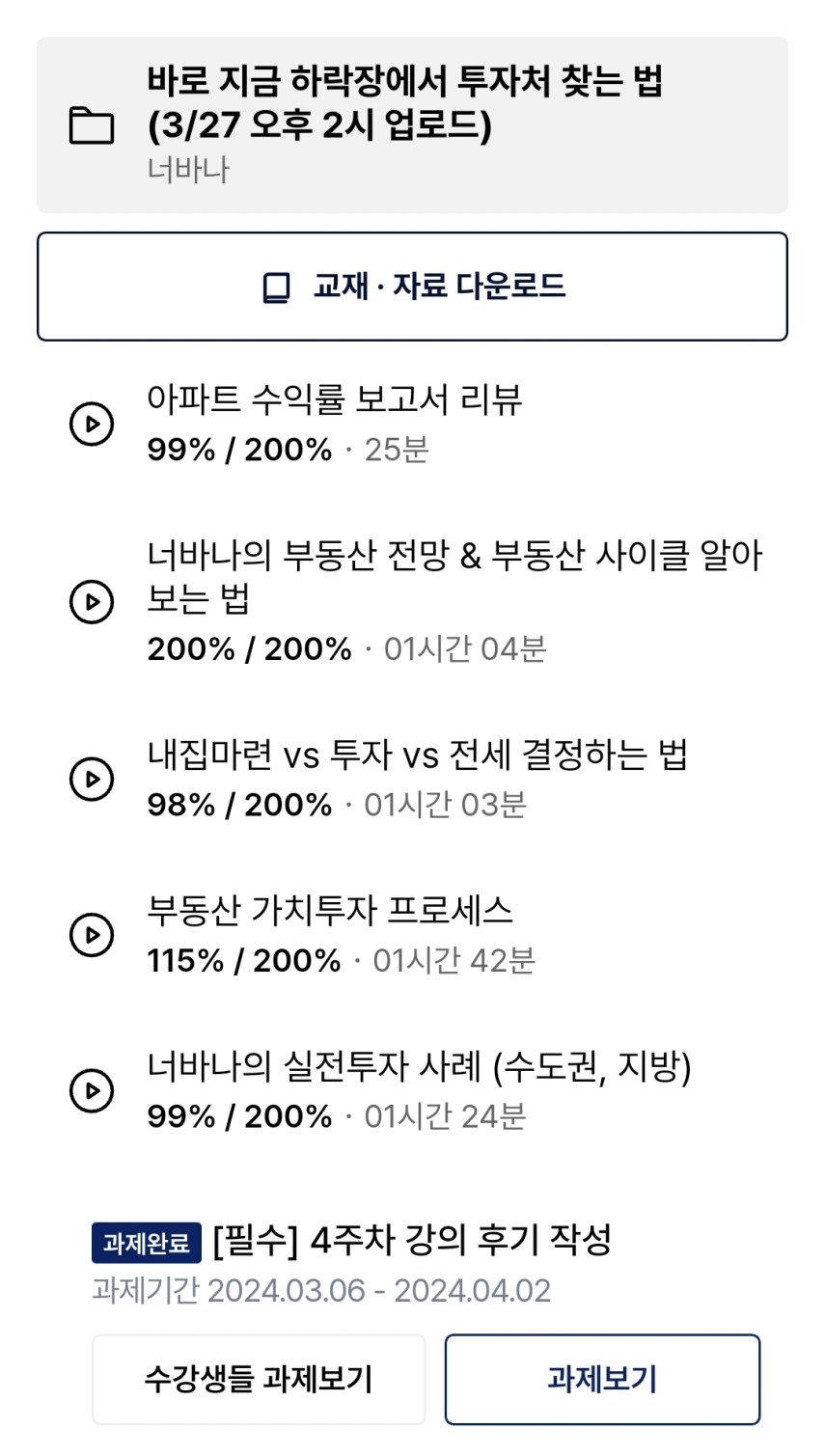This screenshot has width=825, height=1456.
Task: Open the 부동산 가치투자 프로세스 lecture
Action: click(x=412, y=934)
